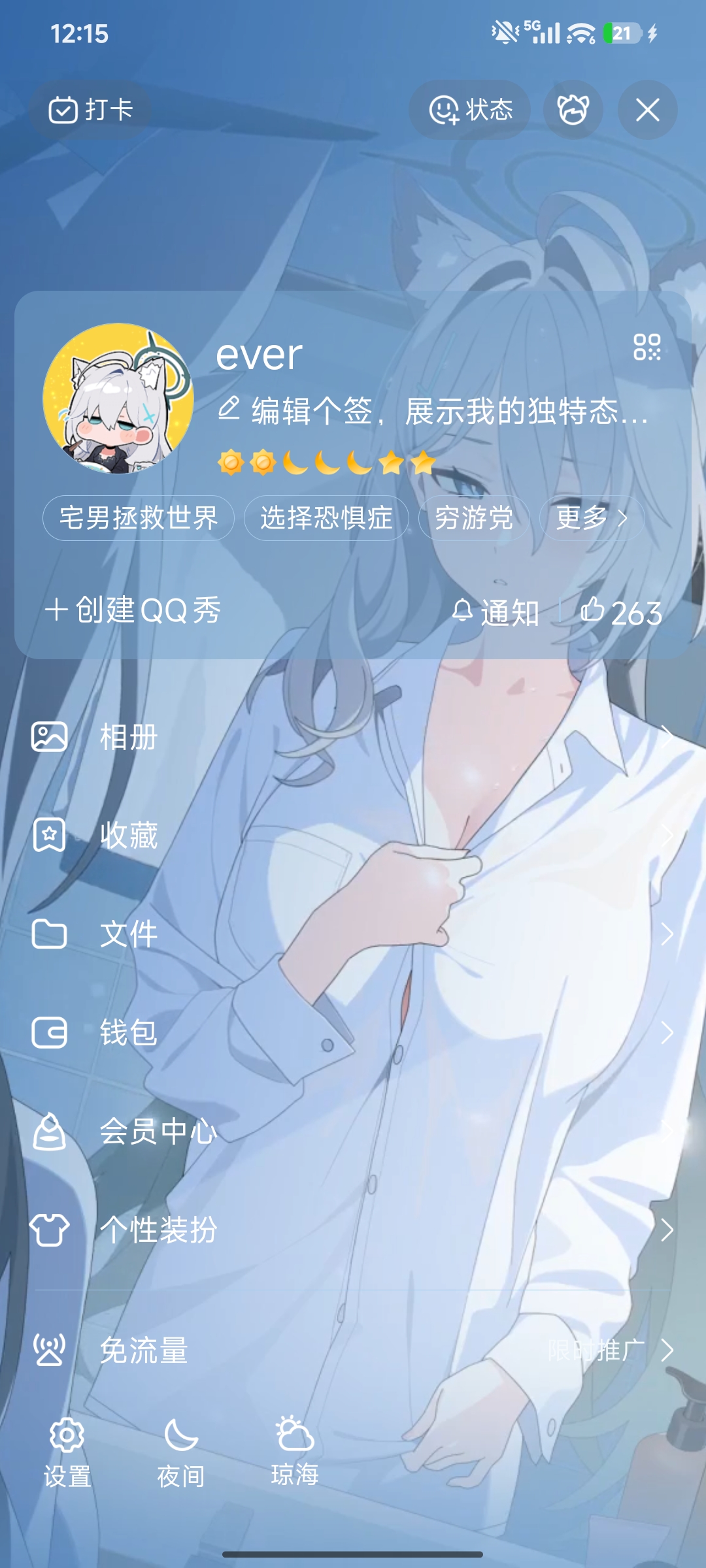Show 更多 tags
This screenshot has height=1568, width=706.
click(x=591, y=518)
